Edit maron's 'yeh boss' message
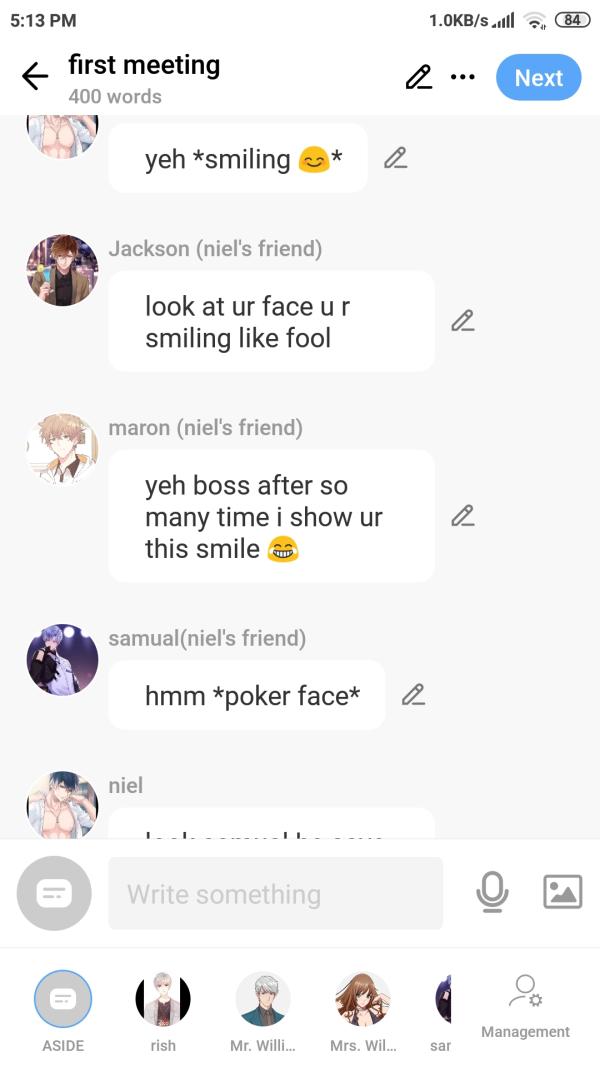600x1067 pixels. (x=462, y=516)
